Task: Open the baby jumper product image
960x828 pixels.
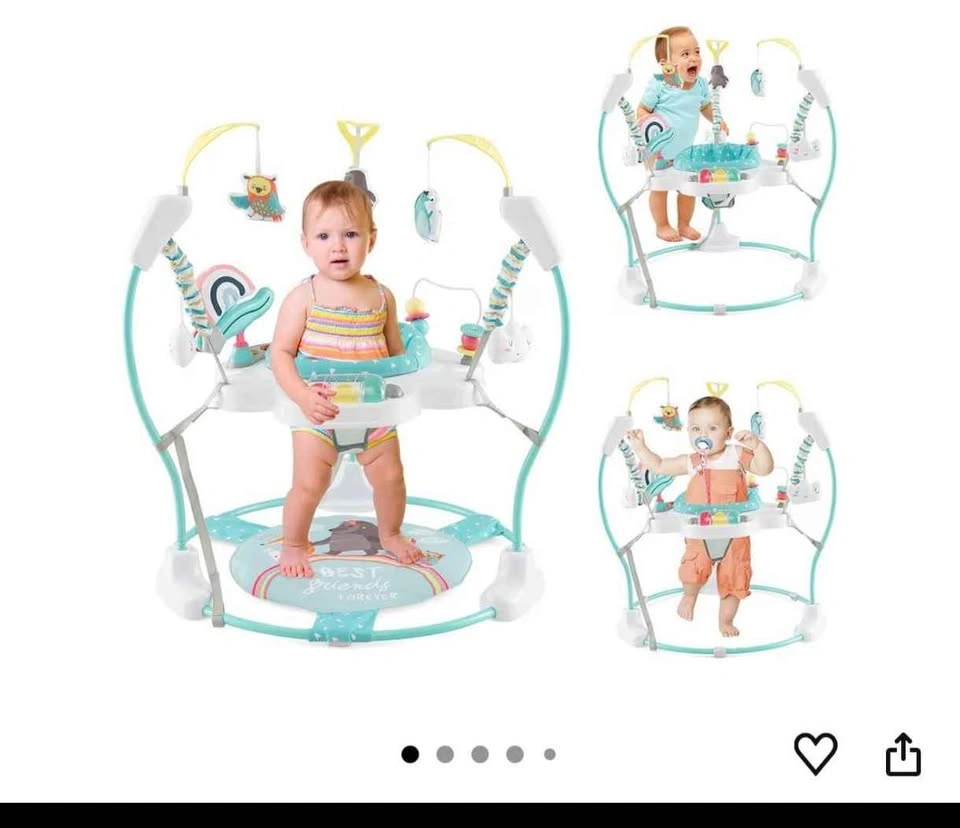Action: 480,343
